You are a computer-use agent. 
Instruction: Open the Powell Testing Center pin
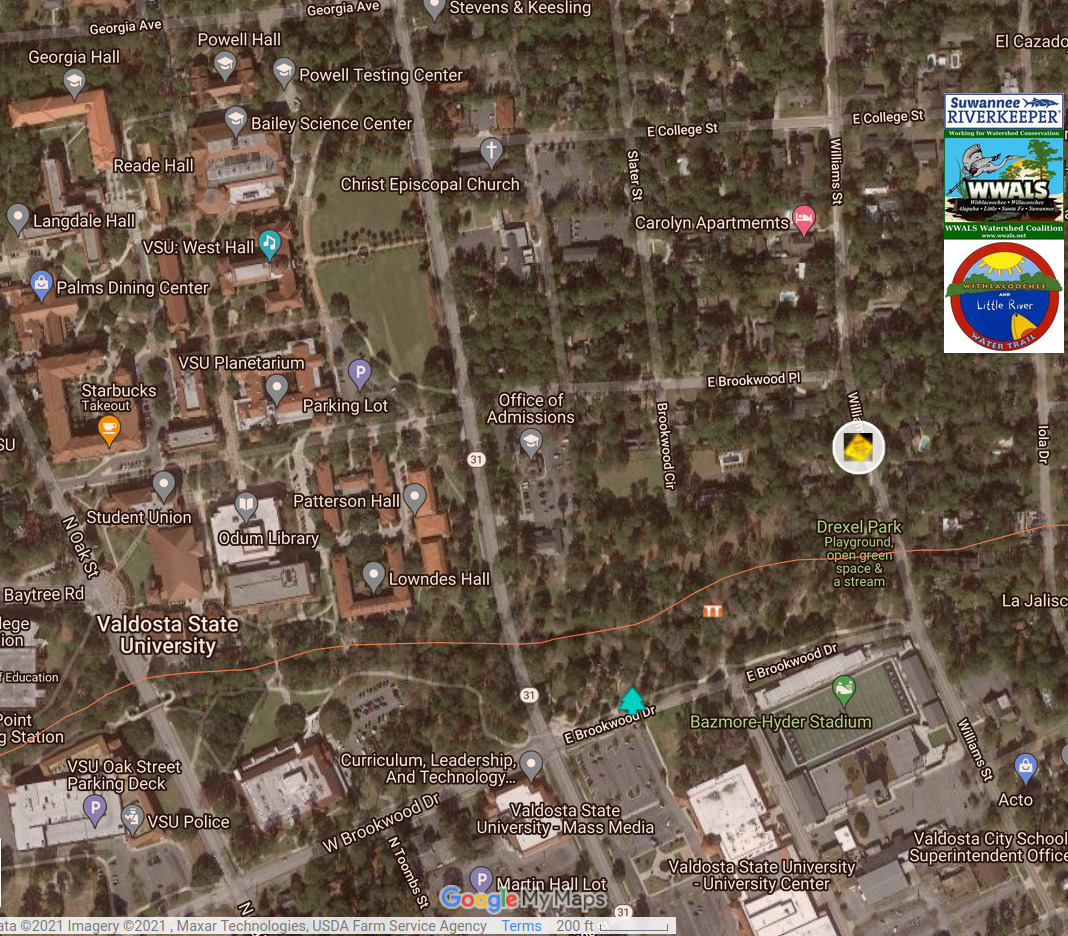click(x=285, y=70)
